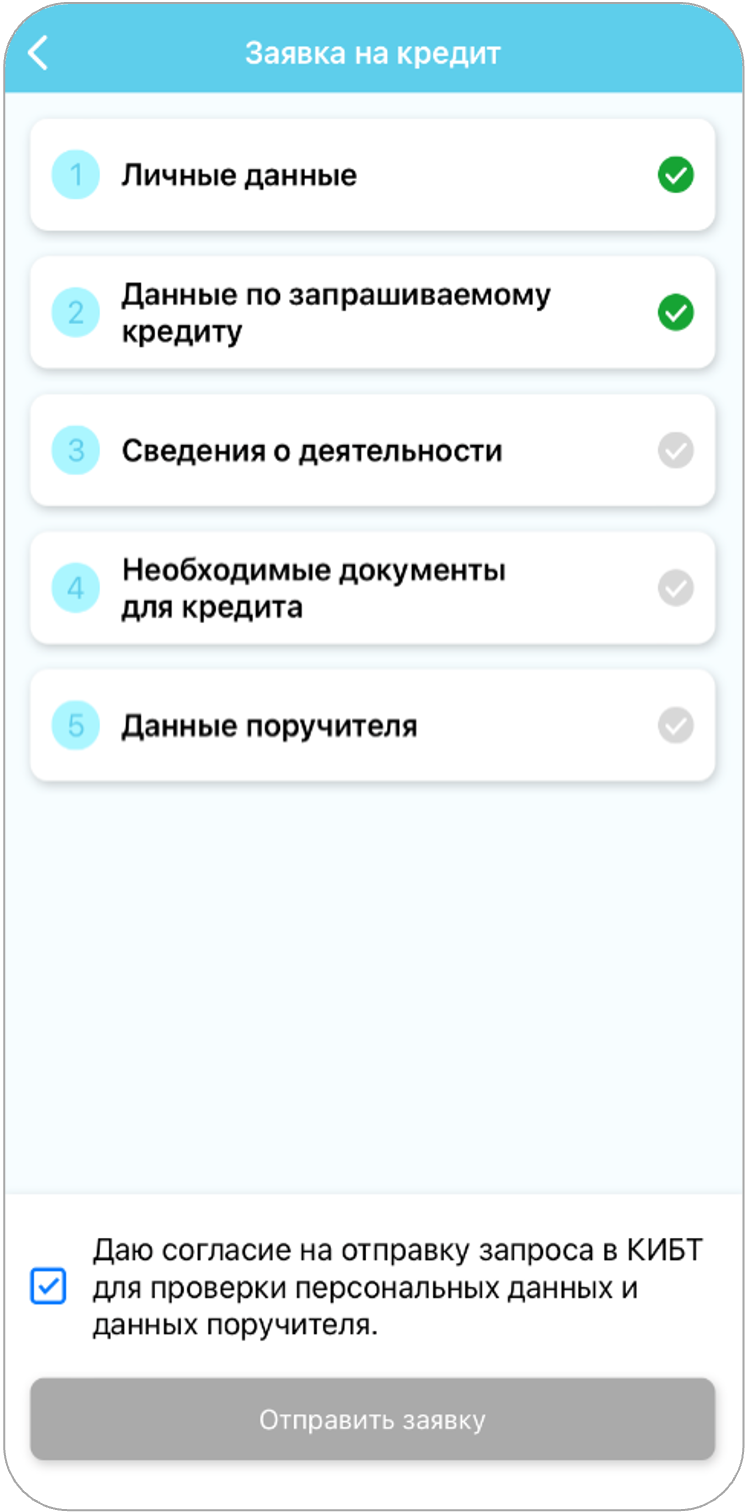Open the Данные поручителя step

coord(372,726)
